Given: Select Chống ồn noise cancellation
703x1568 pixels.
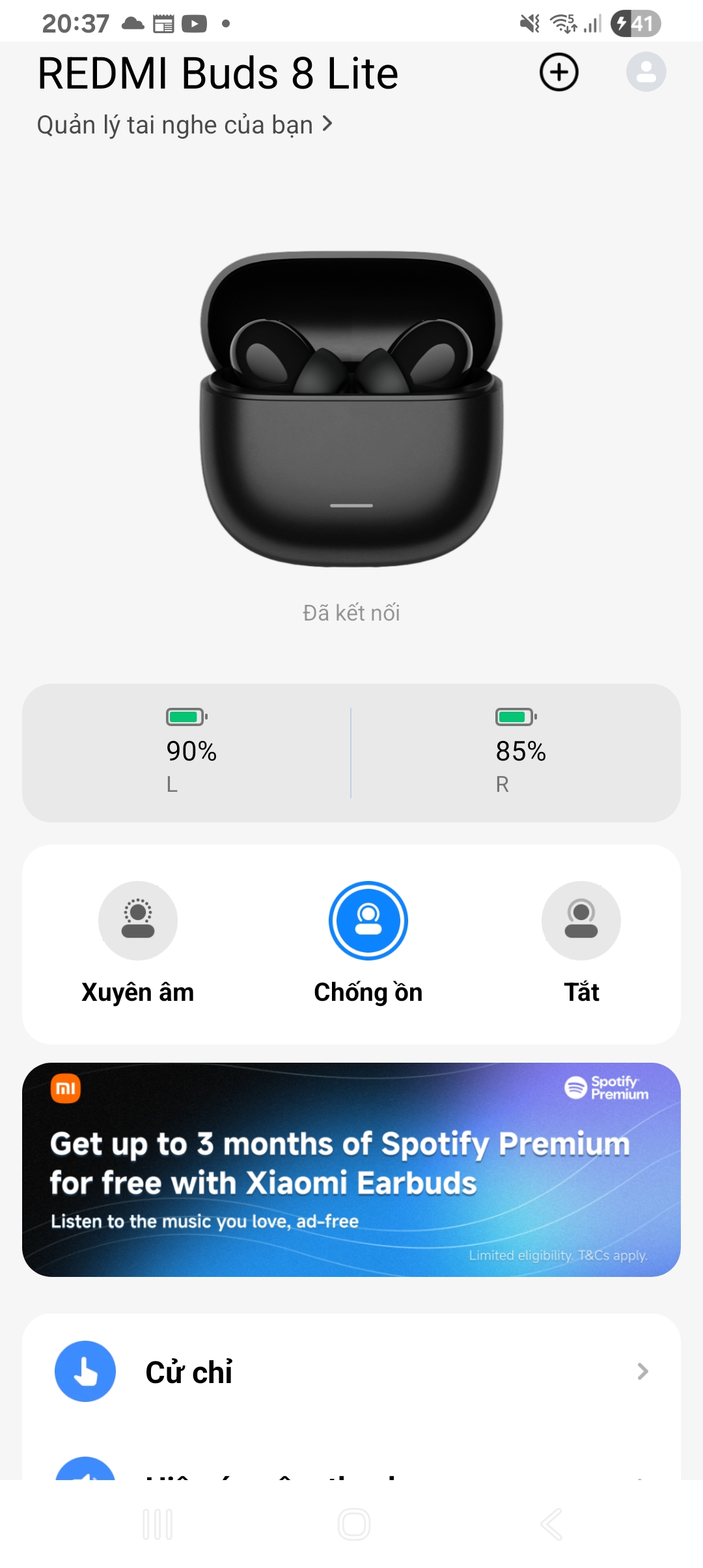Looking at the screenshot, I should (368, 921).
